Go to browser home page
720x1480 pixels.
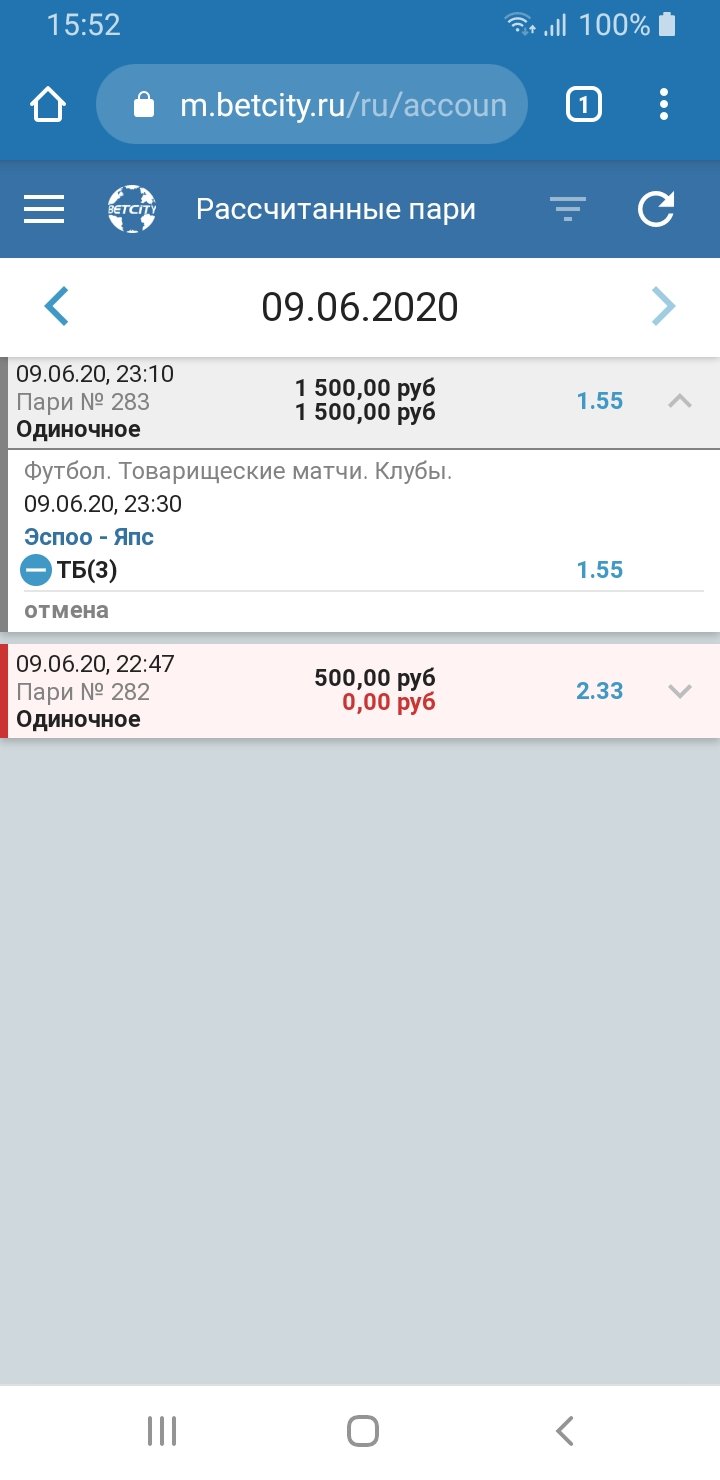(x=48, y=105)
